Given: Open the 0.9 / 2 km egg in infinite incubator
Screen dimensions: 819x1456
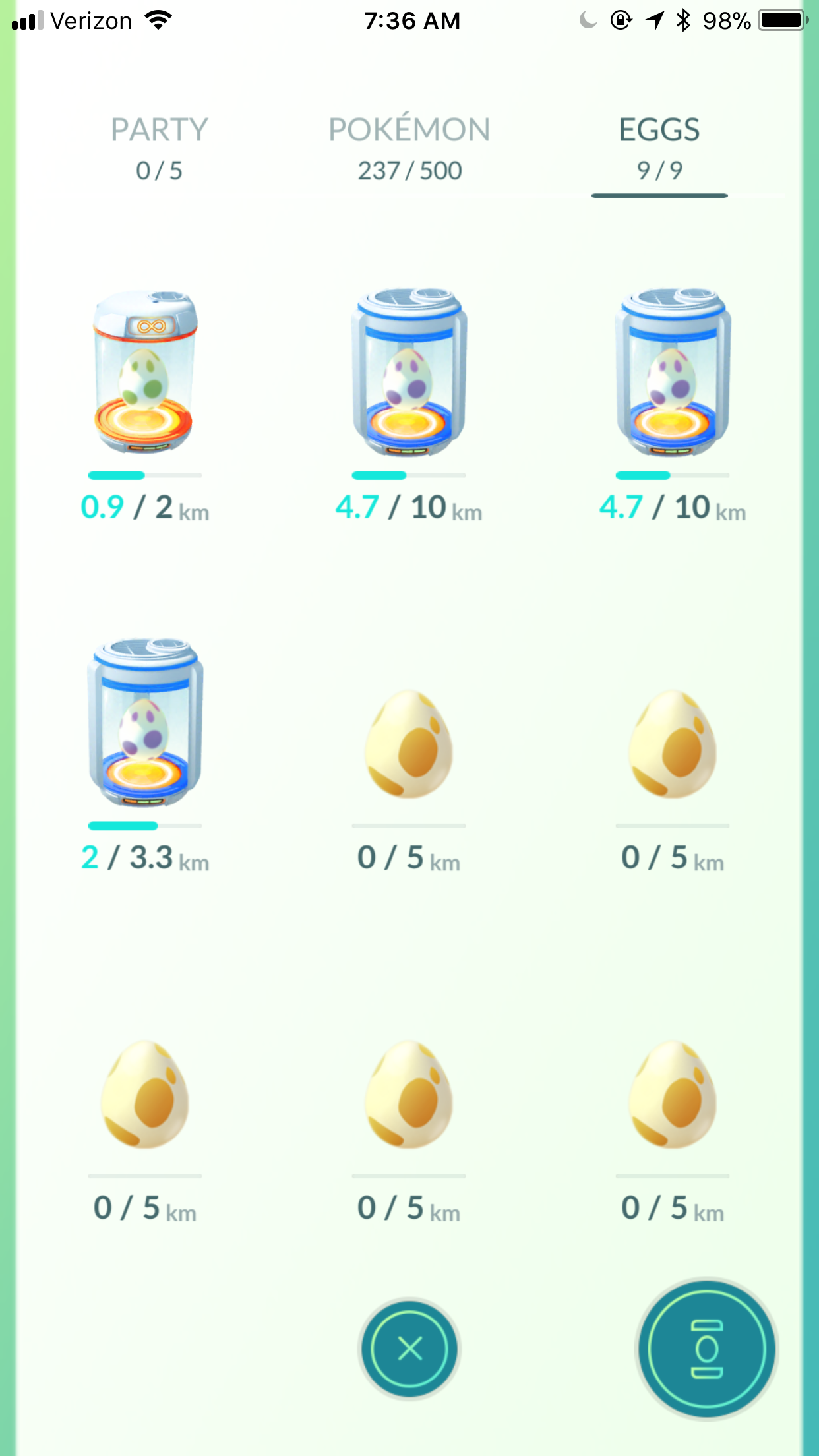Looking at the screenshot, I should point(145,373).
